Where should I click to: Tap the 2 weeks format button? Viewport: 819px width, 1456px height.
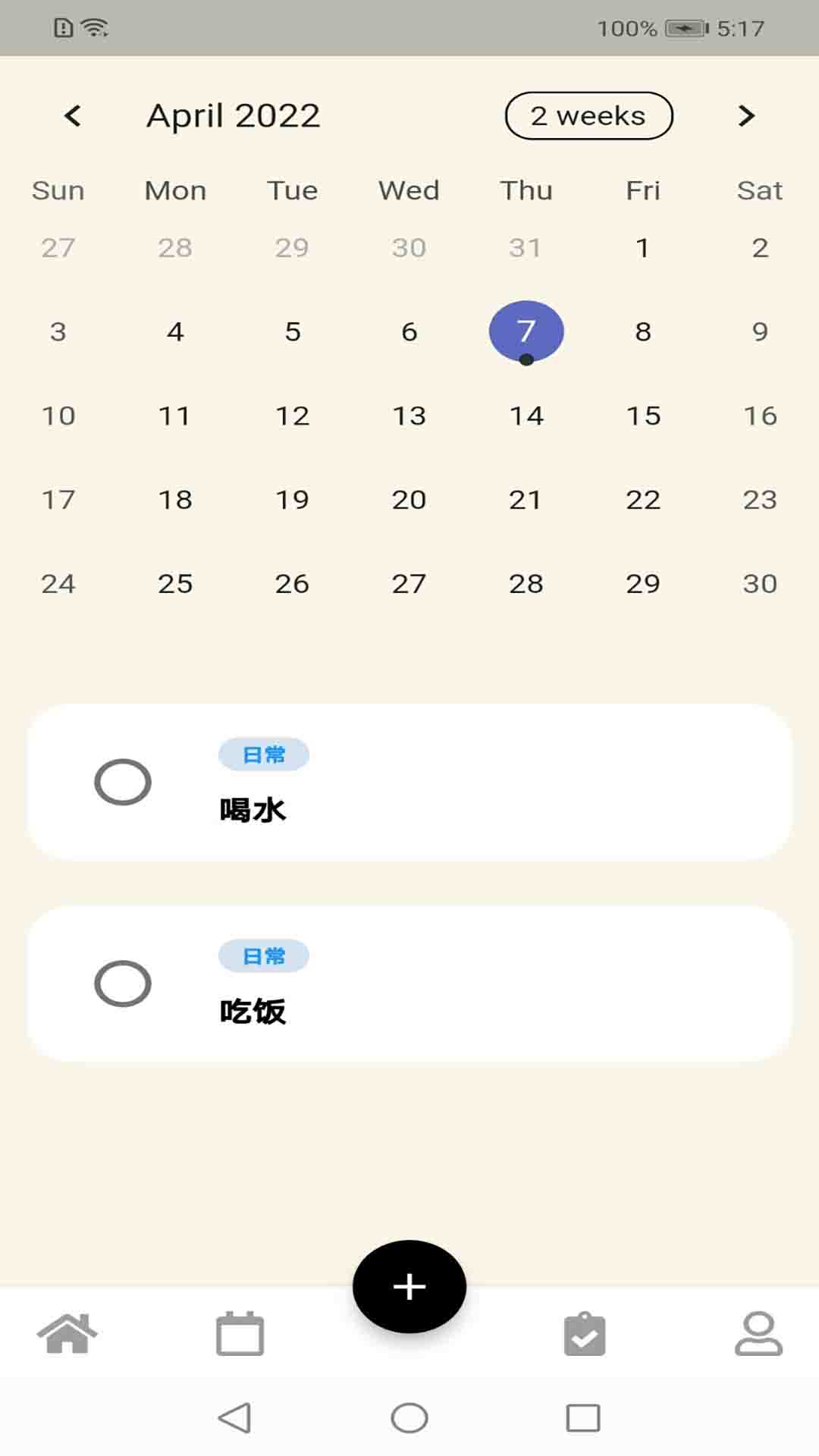coord(589,116)
